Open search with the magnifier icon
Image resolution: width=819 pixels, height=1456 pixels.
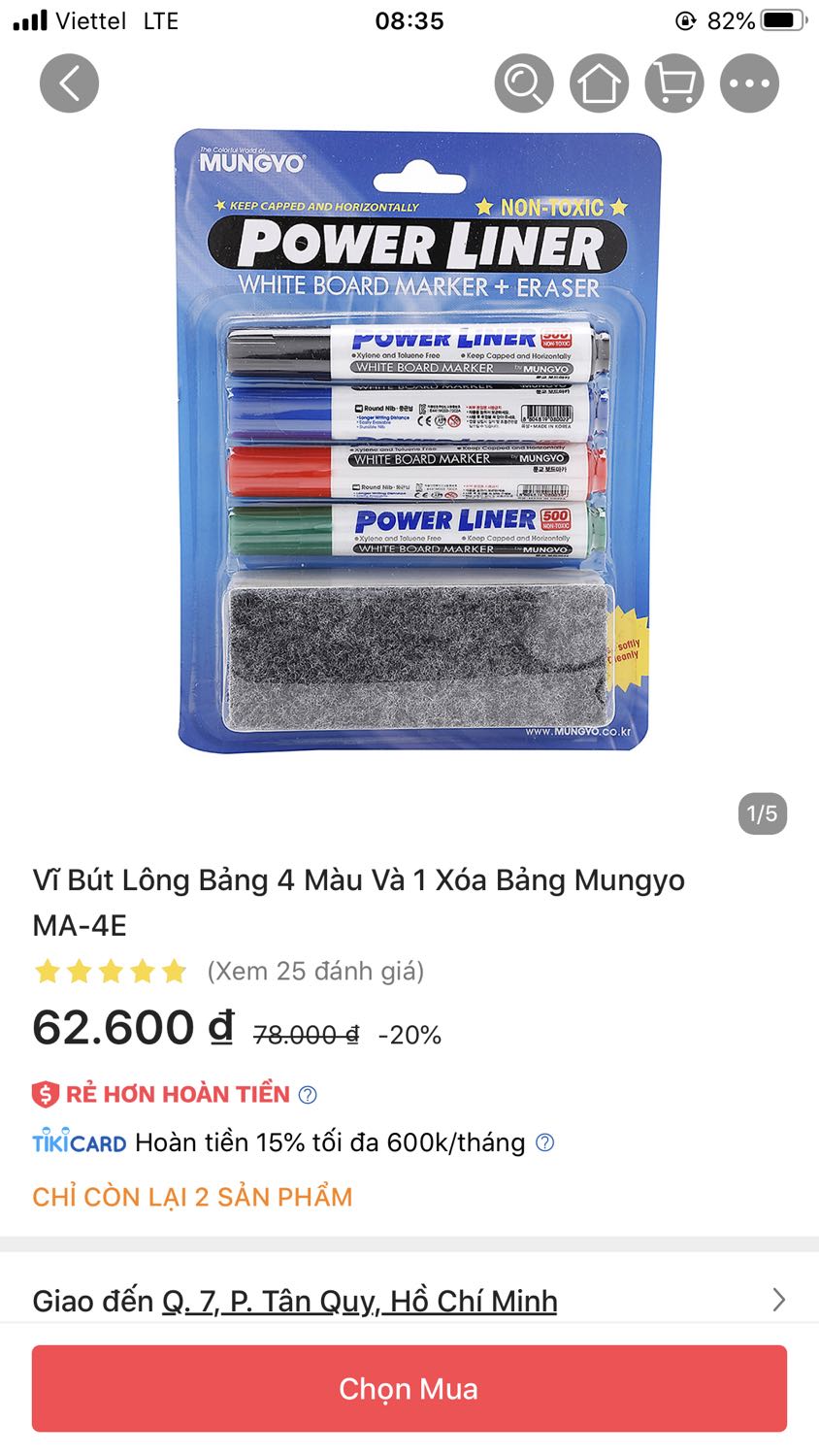coord(524,83)
